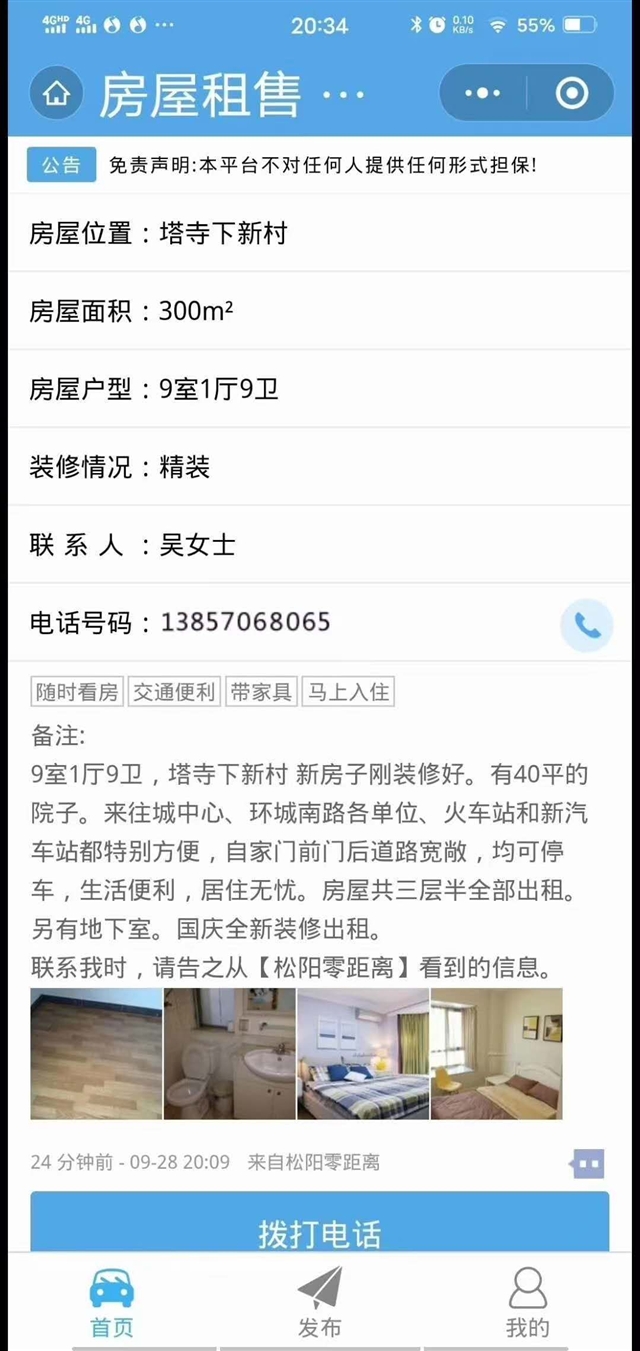Open the floor photo thumbnail
640x1351 pixels.
click(x=96, y=1054)
